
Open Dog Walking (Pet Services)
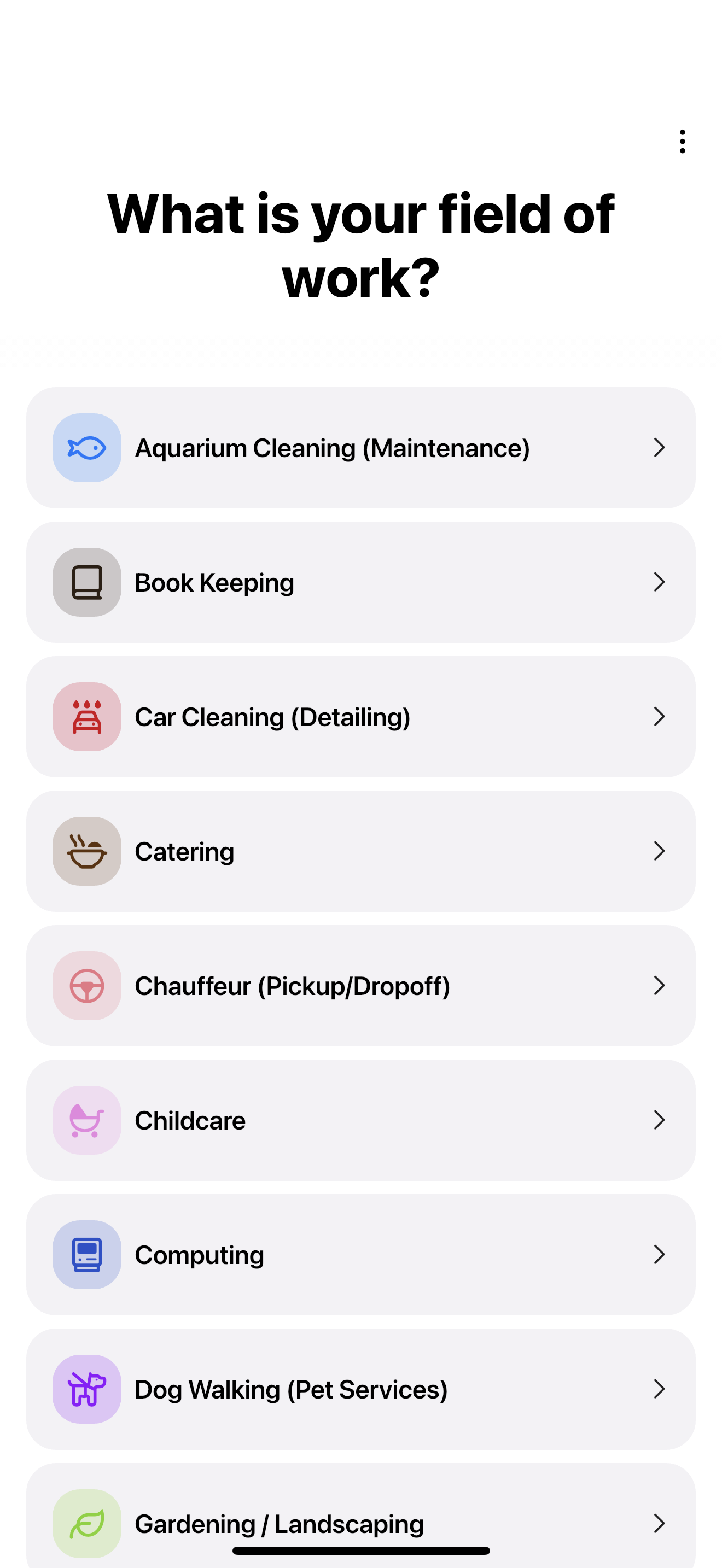click(361, 1390)
